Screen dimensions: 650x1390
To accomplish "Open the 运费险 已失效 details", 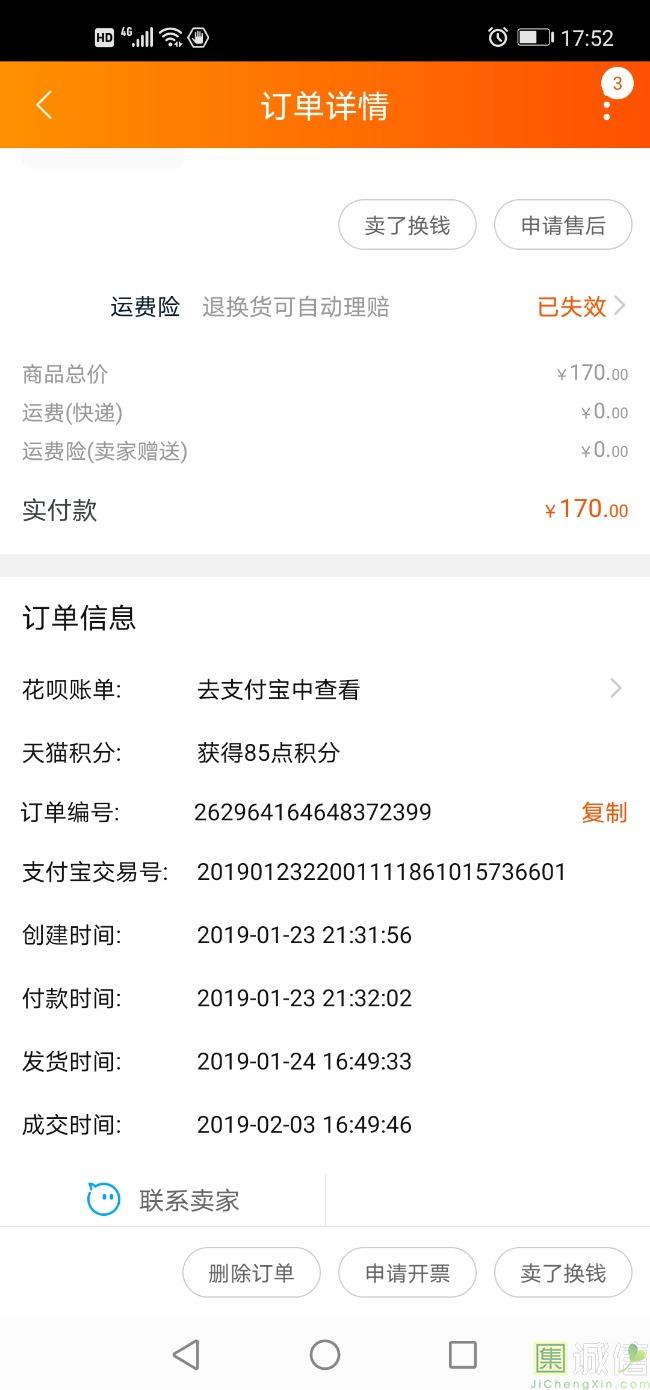I will [x=583, y=306].
